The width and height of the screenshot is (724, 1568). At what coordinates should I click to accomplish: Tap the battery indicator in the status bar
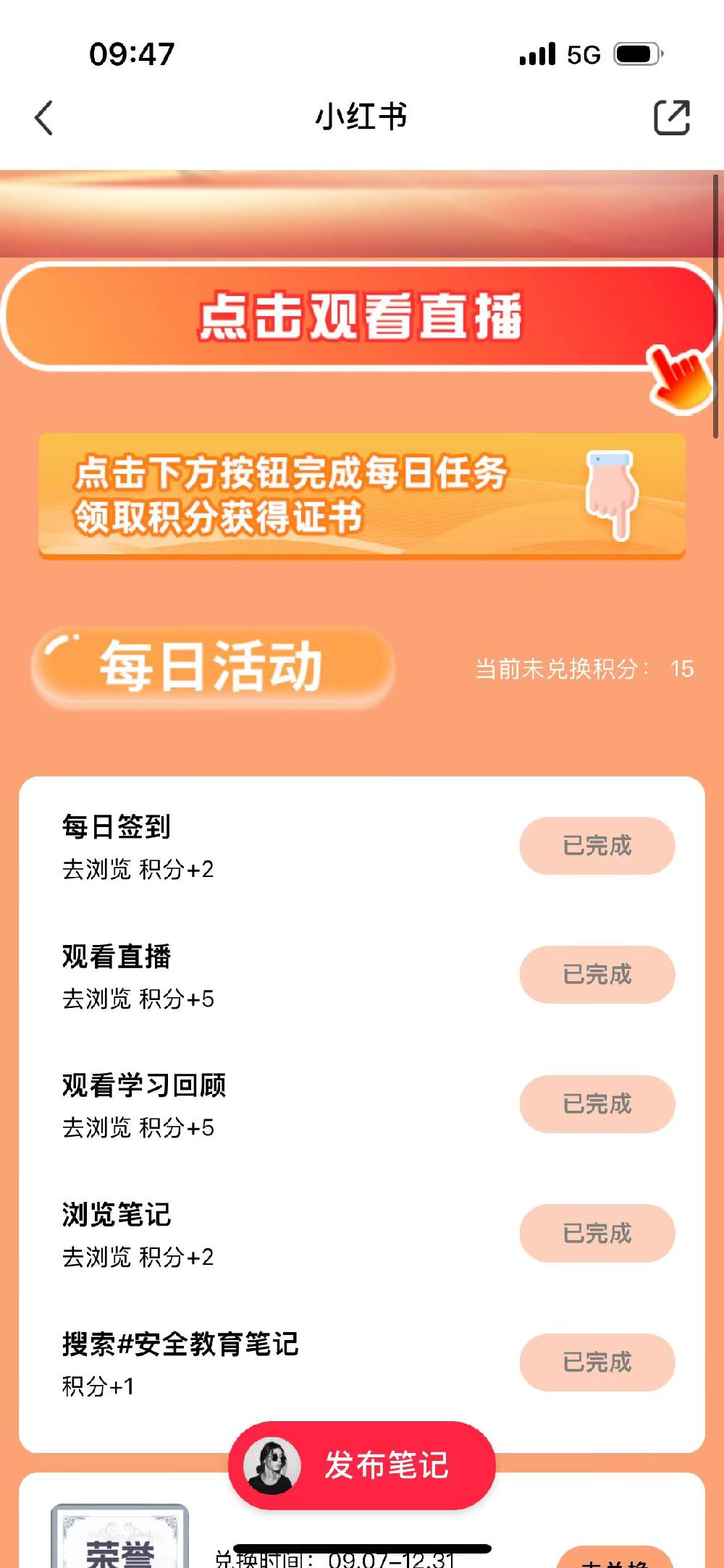coord(636,52)
